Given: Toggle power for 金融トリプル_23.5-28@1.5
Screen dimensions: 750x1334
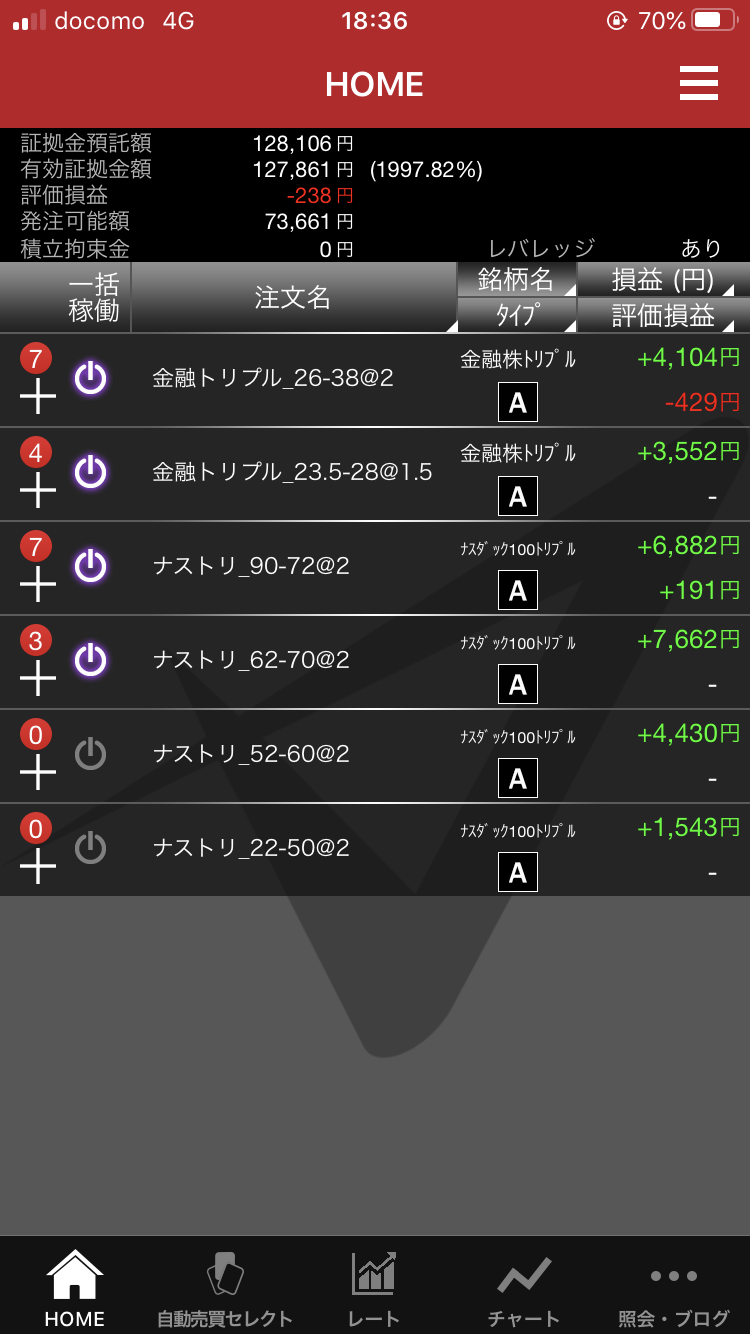Looking at the screenshot, I should (90, 472).
